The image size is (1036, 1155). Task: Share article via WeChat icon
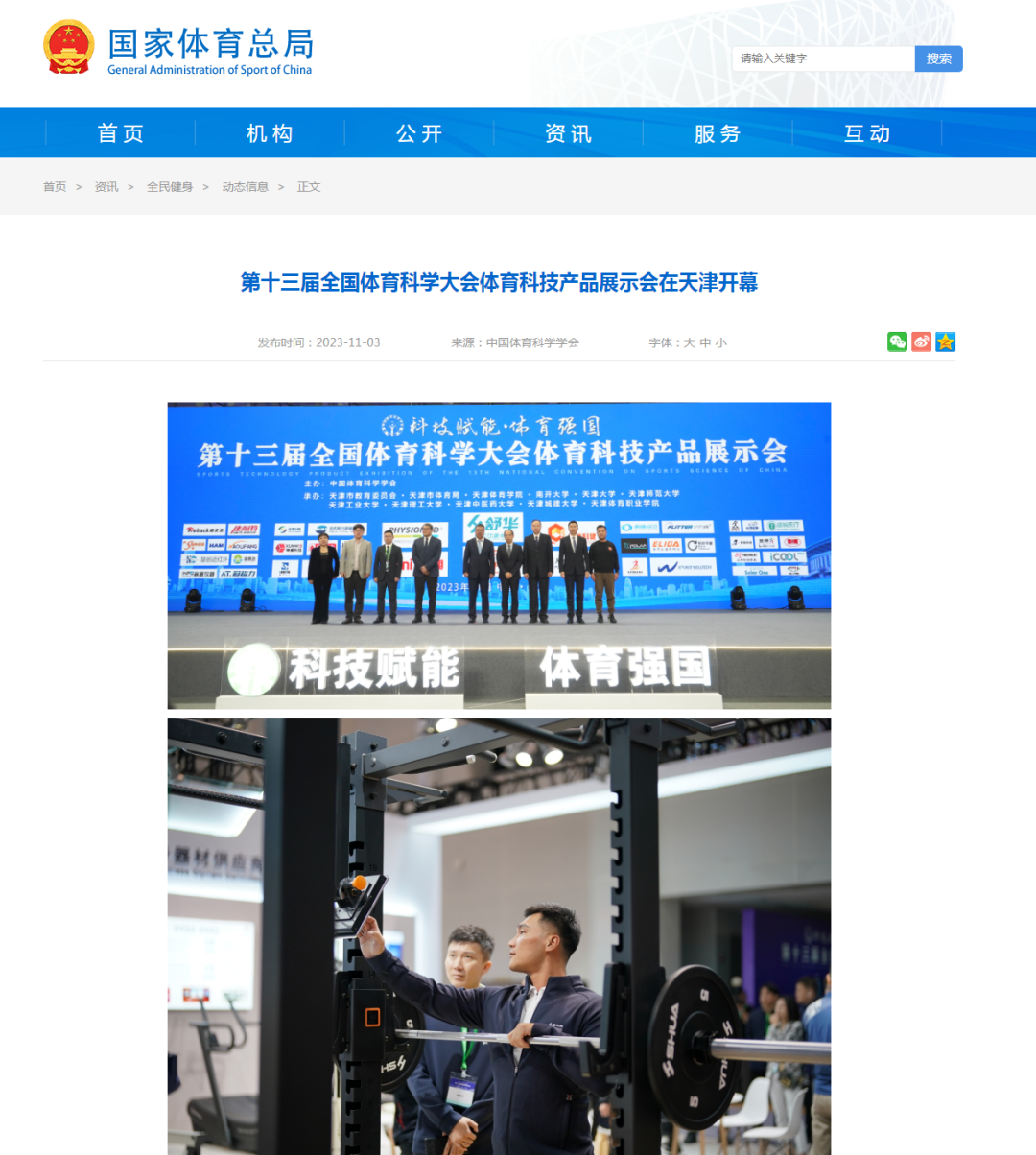pos(897,342)
